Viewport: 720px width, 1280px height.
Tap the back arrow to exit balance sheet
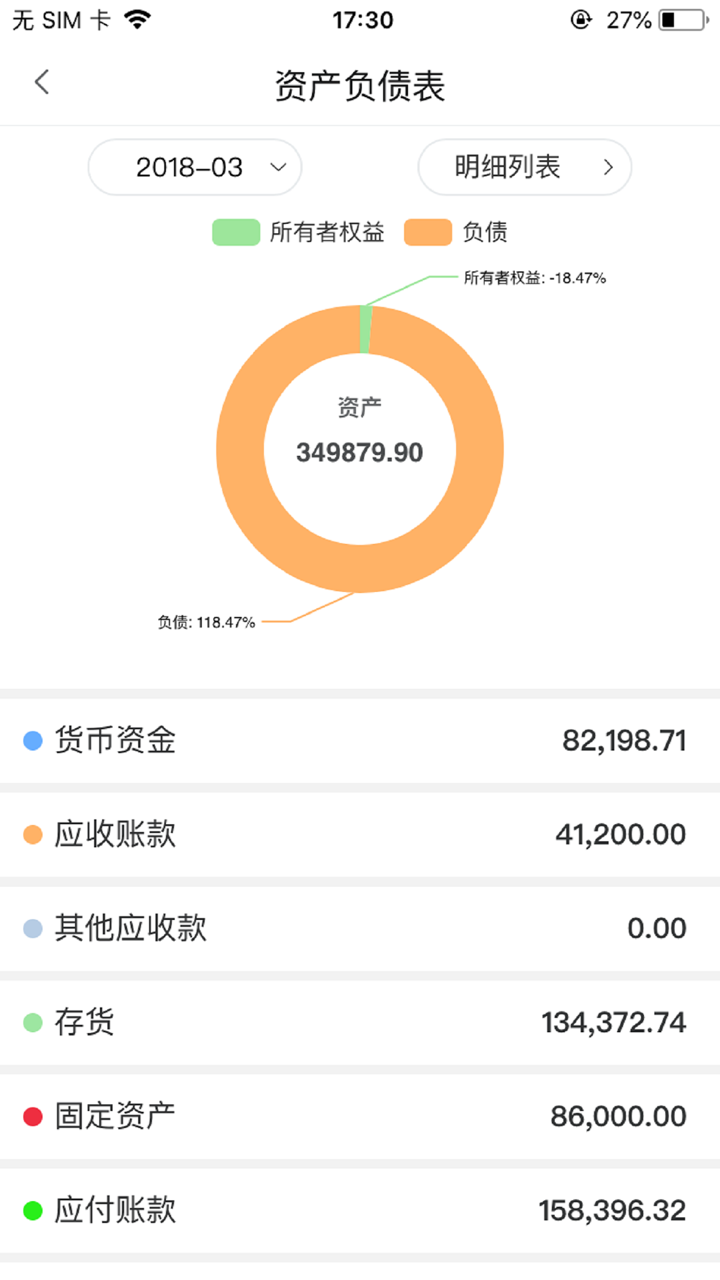[40, 82]
